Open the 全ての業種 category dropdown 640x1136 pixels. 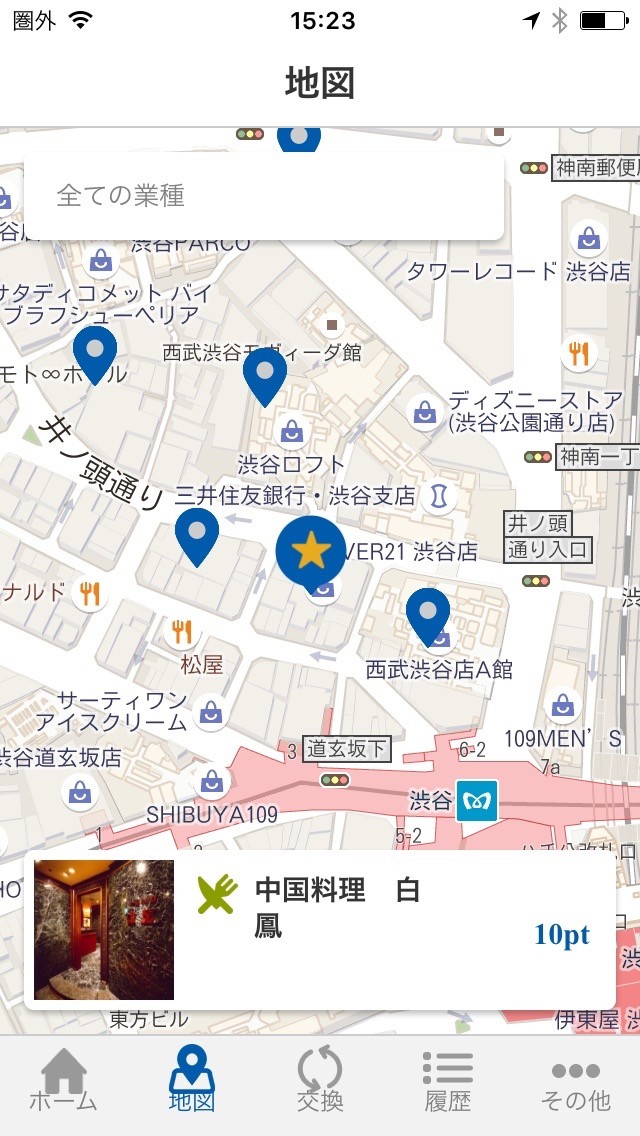click(x=263, y=195)
